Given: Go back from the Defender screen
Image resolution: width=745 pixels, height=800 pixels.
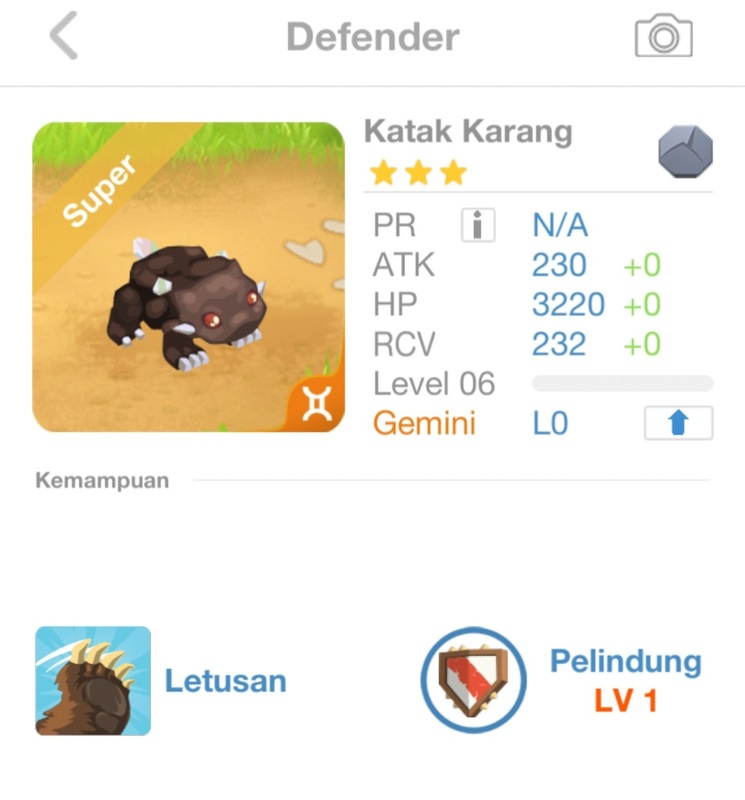Looking at the screenshot, I should pos(64,37).
